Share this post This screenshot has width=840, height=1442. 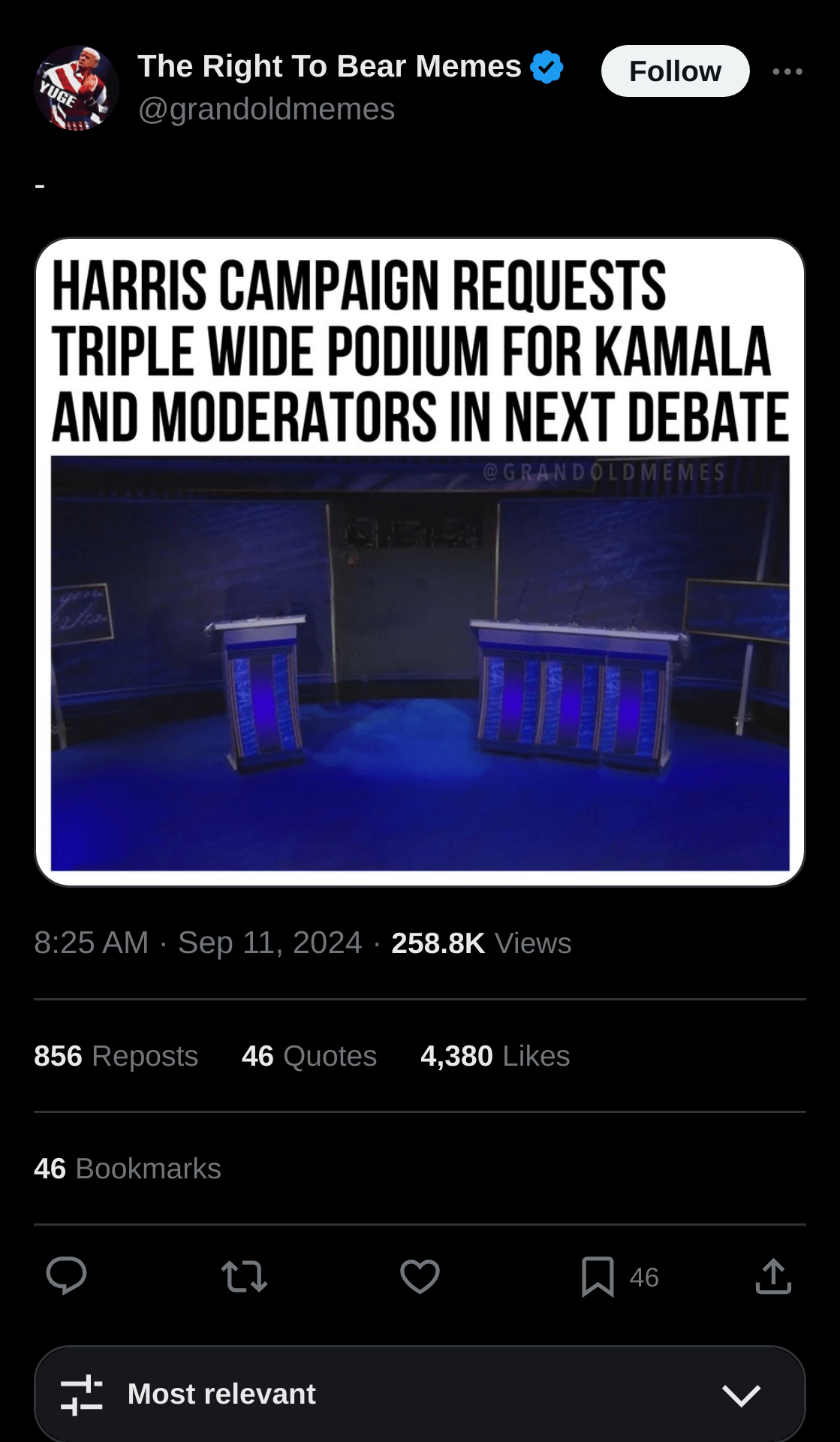point(773,1275)
